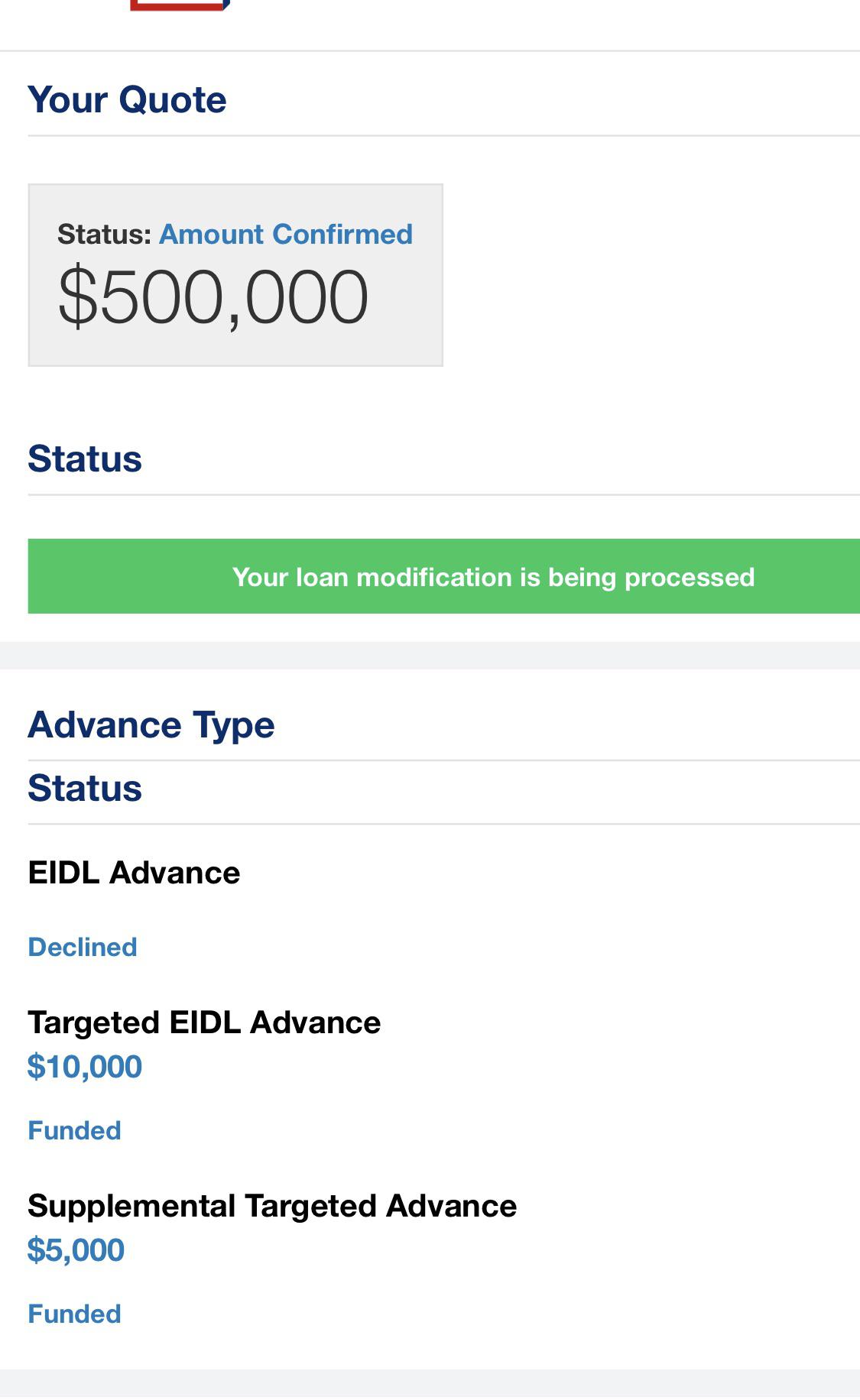Click the "Status:" label beside Amount Confirmed
Viewport: 860px width, 1400px height.
104,235
